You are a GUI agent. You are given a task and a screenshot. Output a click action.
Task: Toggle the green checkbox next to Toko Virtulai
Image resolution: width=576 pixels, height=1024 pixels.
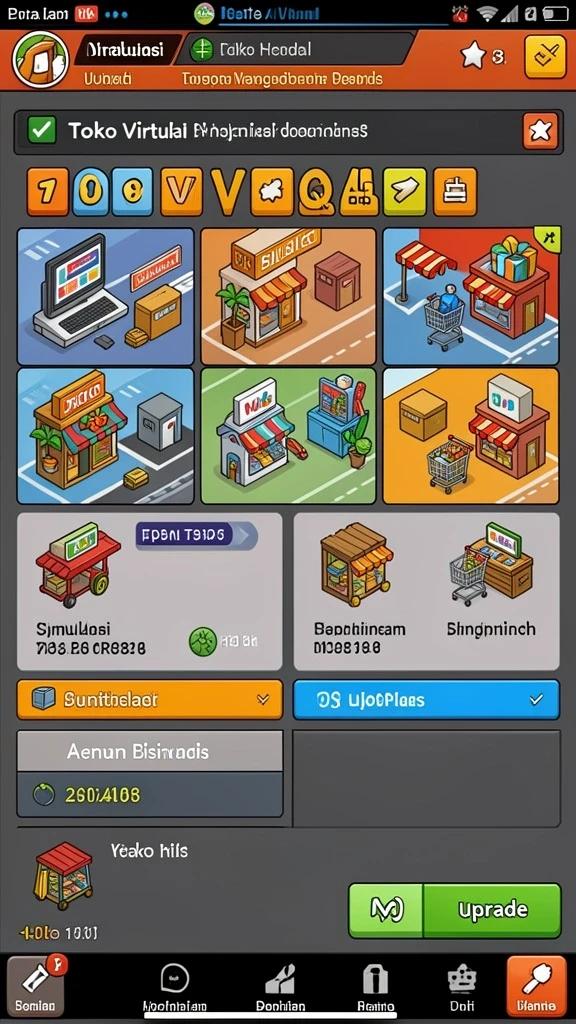(42, 130)
